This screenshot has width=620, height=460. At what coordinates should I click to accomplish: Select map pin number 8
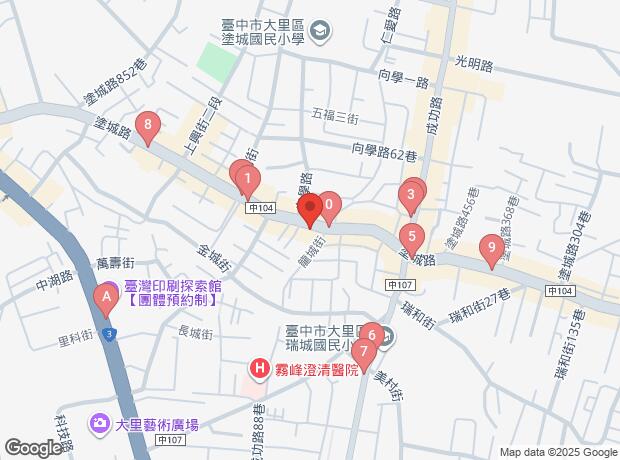149,127
